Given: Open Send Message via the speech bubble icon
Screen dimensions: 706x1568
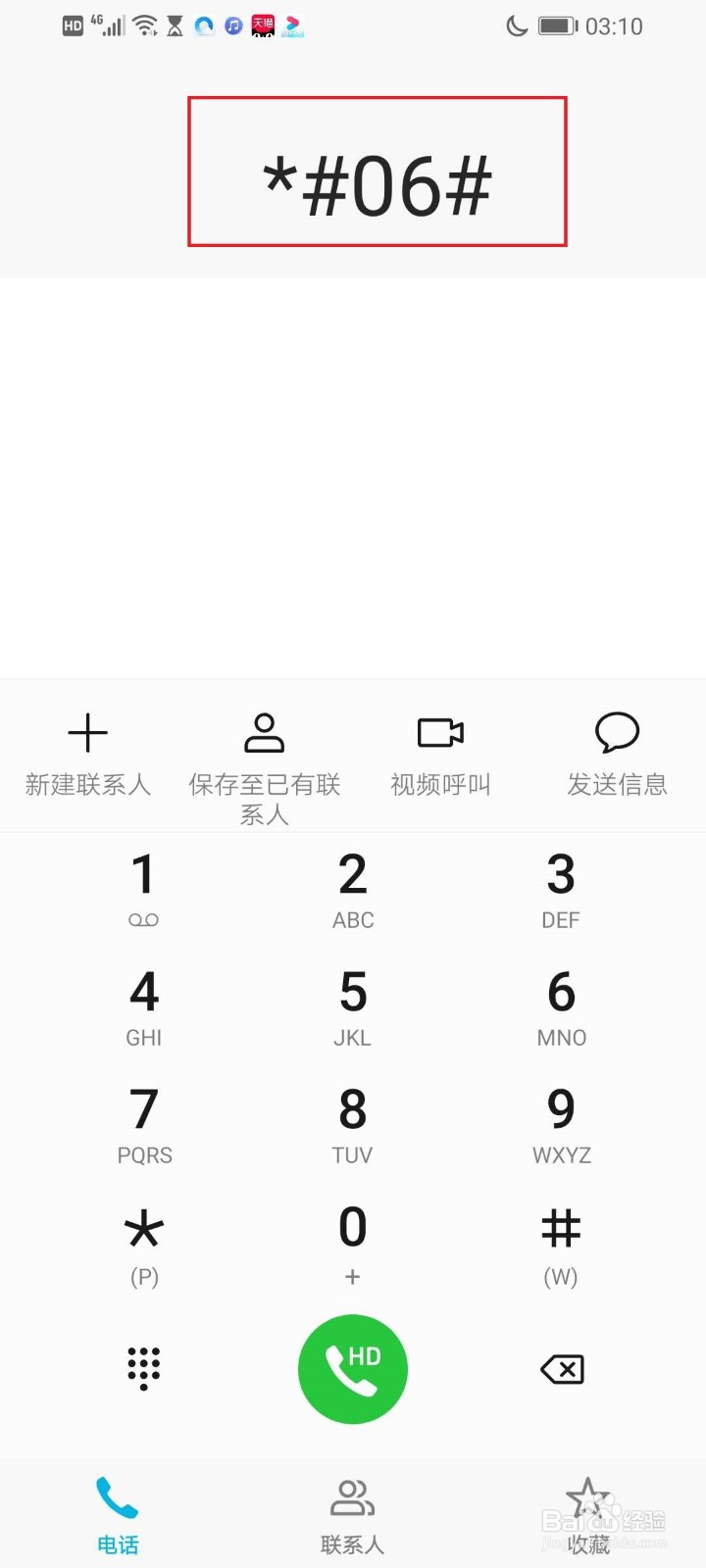Looking at the screenshot, I should pyautogui.click(x=617, y=732).
